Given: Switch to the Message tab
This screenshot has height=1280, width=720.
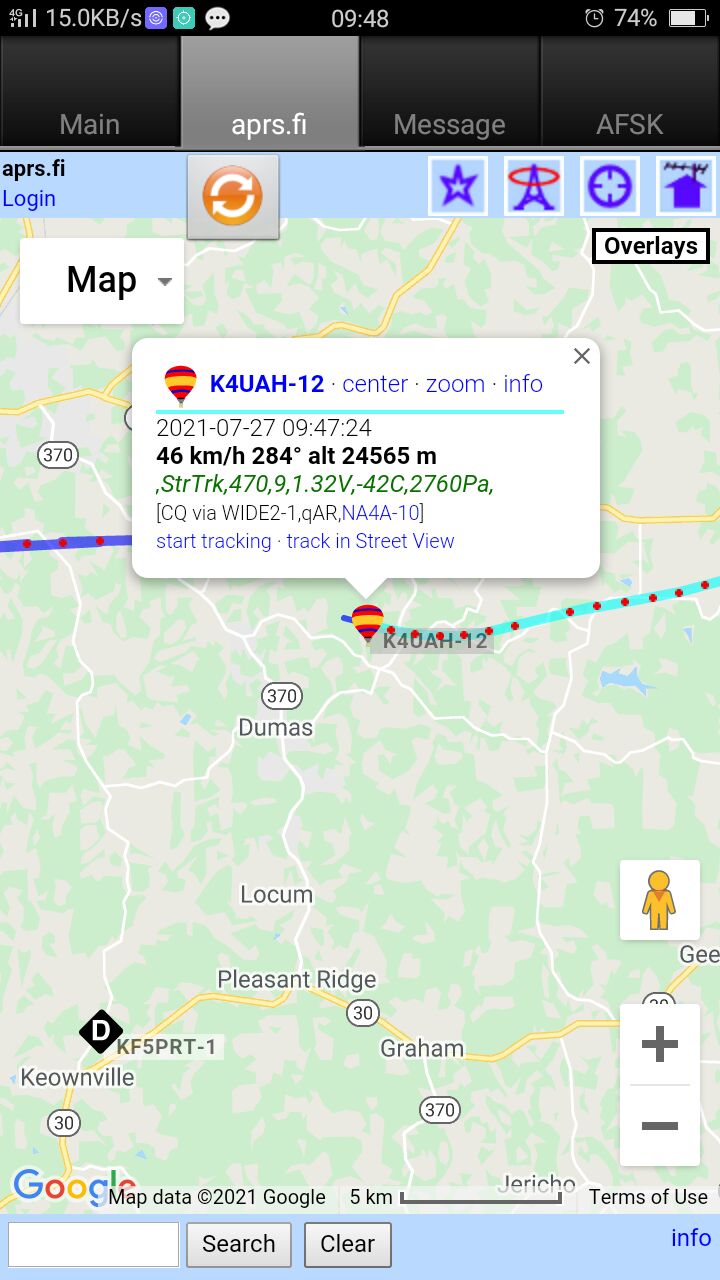Looking at the screenshot, I should [x=449, y=124].
